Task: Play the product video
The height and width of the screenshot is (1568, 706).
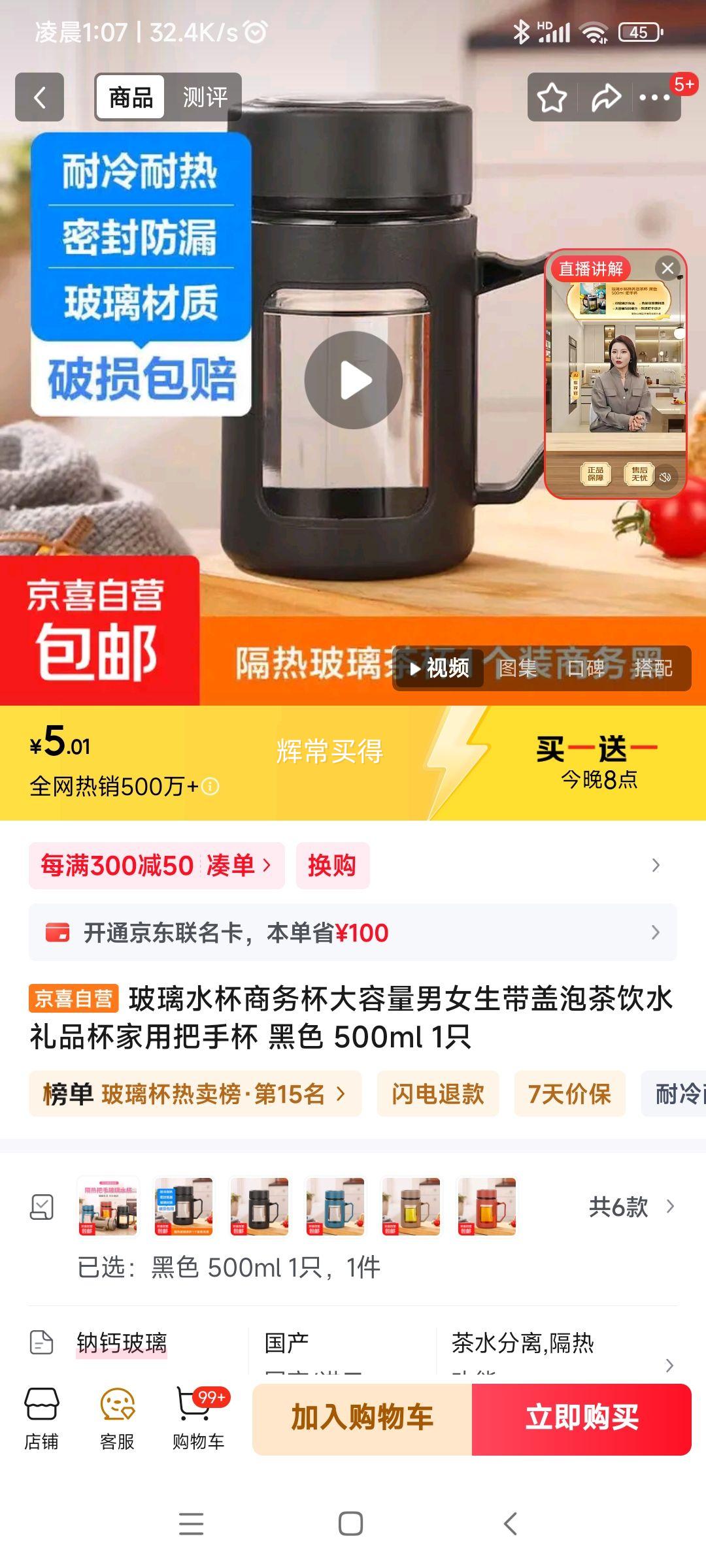Action: click(x=353, y=380)
